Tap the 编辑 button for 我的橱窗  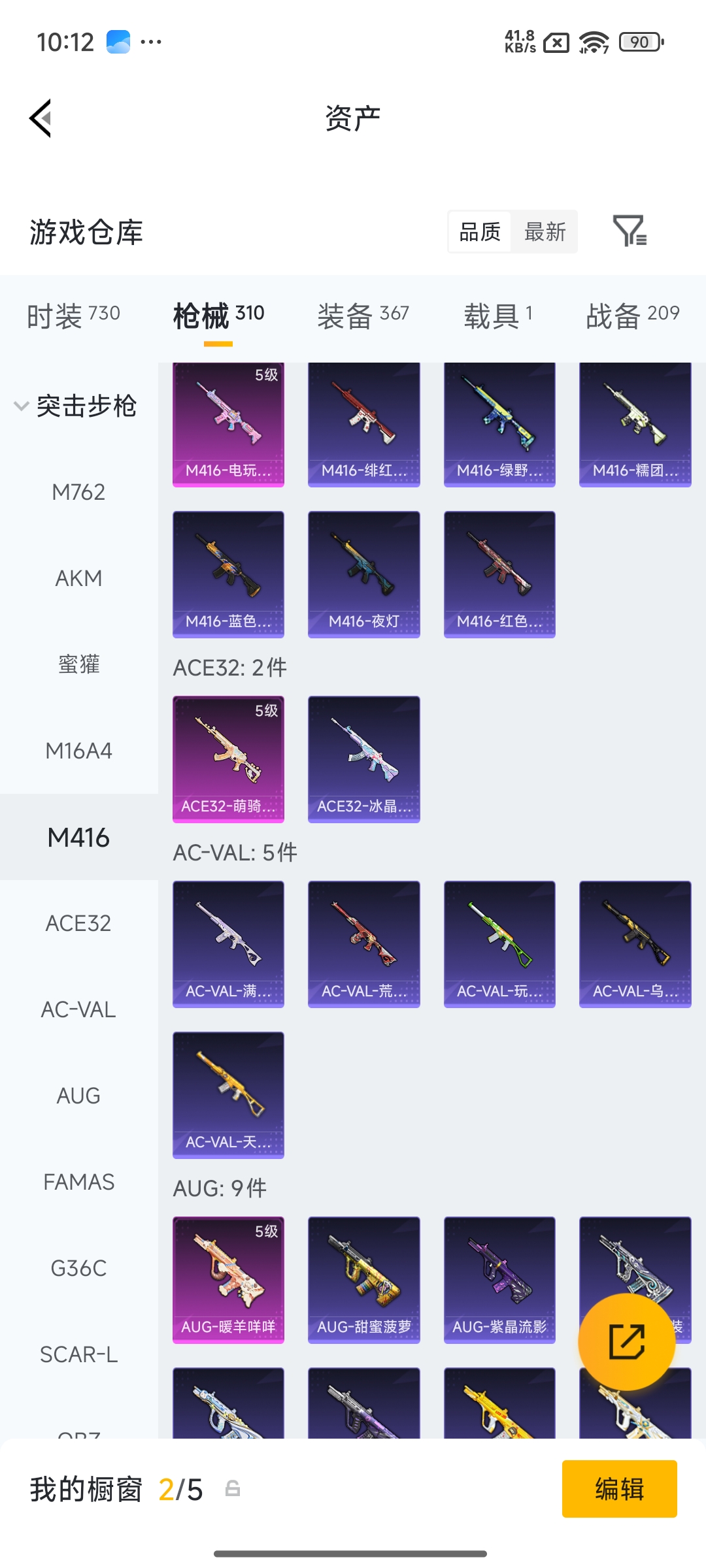click(619, 1489)
